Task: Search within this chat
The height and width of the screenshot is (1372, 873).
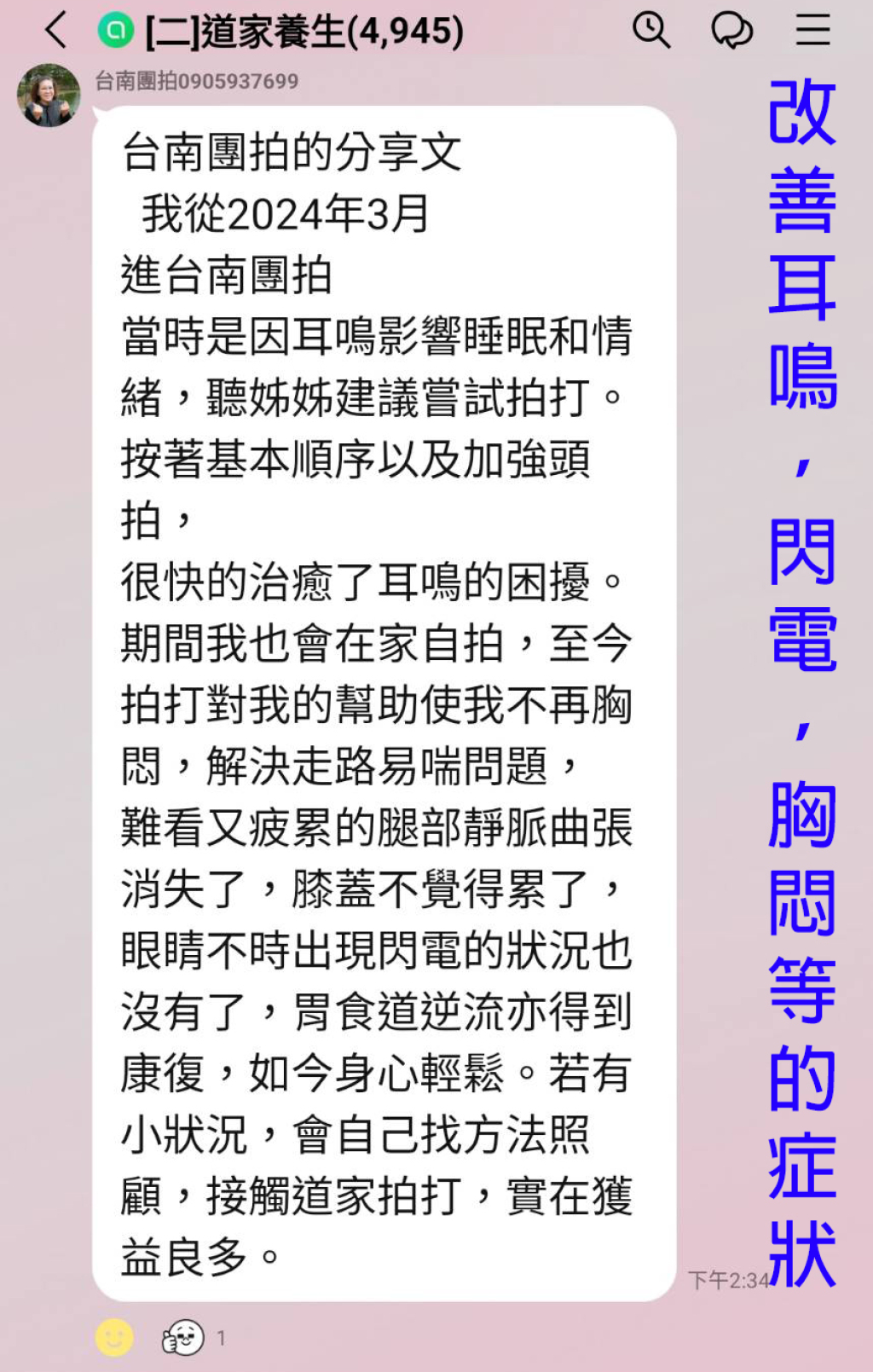Action: (651, 31)
